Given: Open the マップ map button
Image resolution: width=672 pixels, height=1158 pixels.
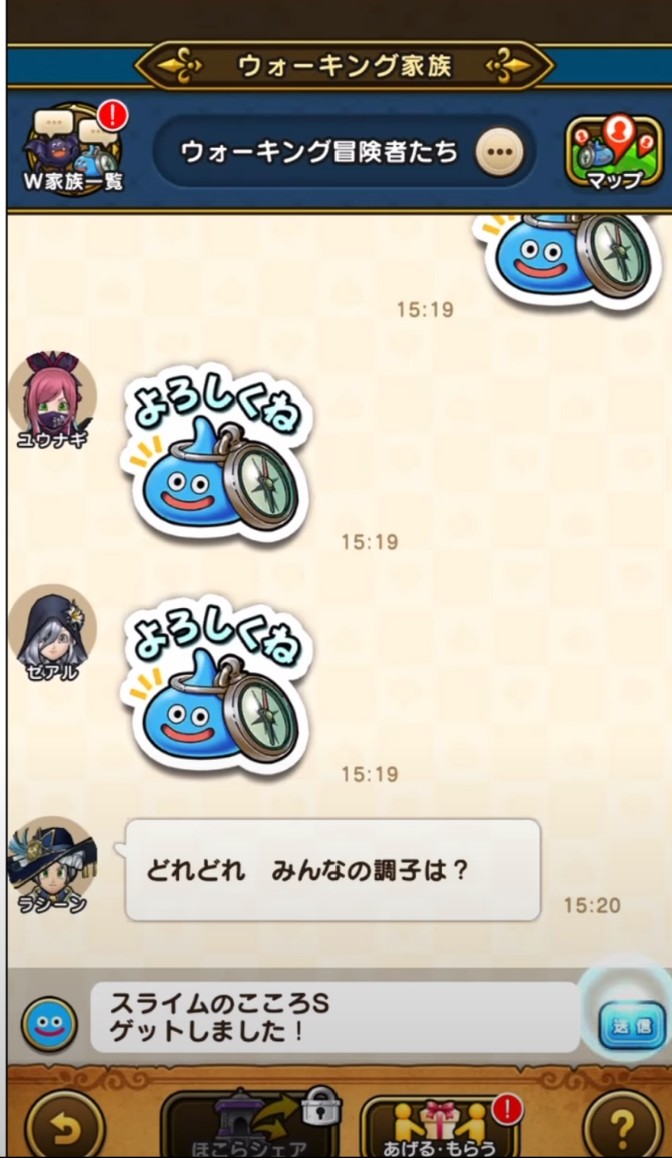Looking at the screenshot, I should tap(614, 152).
